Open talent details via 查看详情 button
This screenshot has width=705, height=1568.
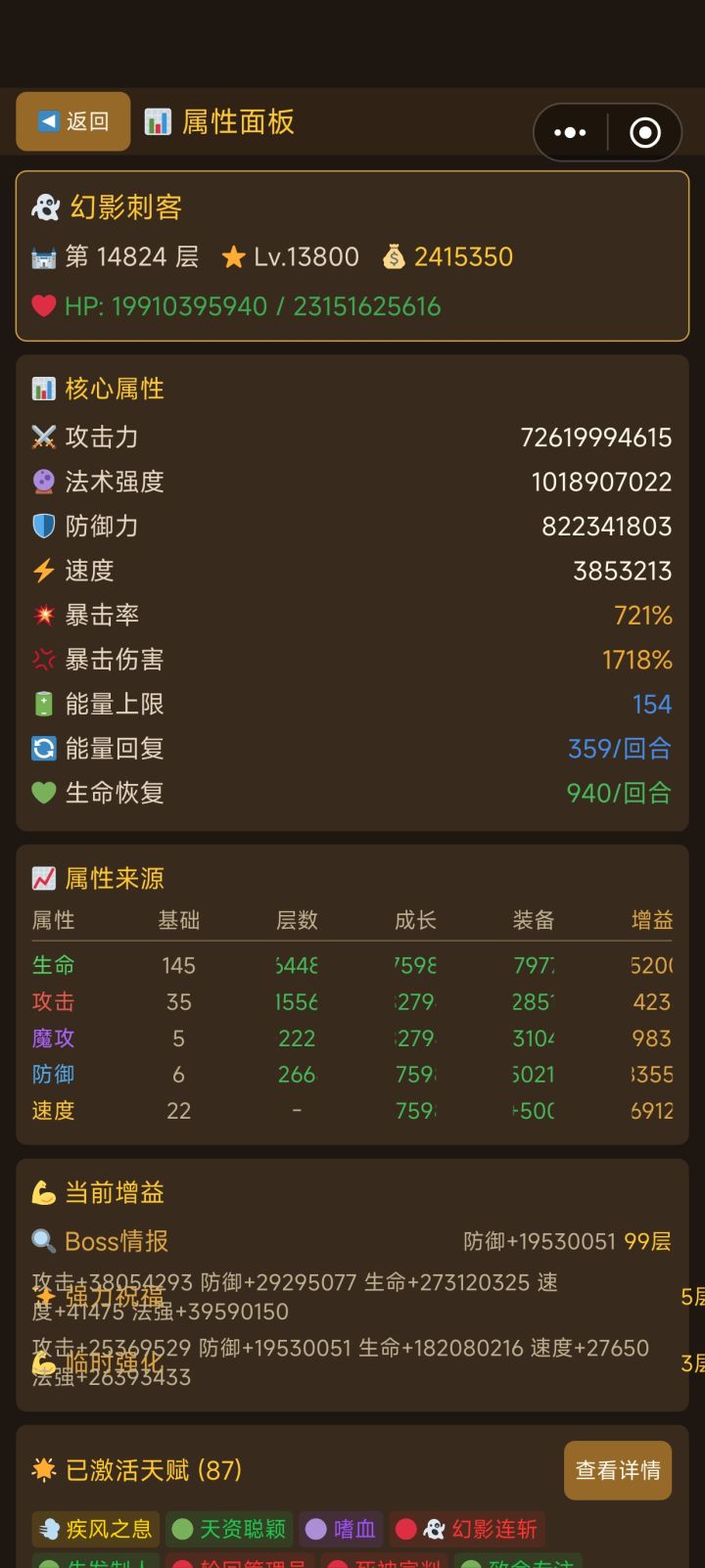point(617,1471)
